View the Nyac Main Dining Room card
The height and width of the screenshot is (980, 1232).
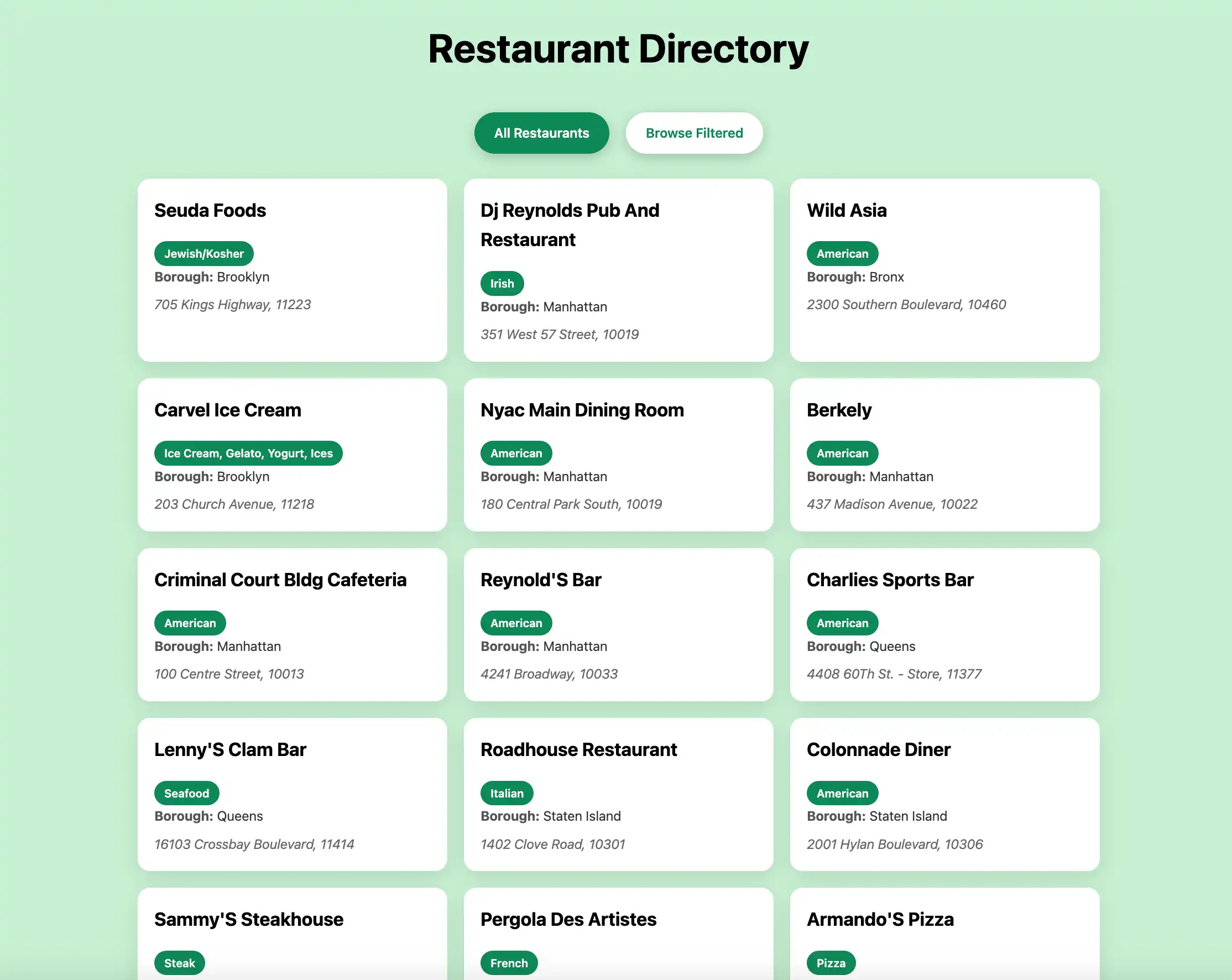click(618, 454)
